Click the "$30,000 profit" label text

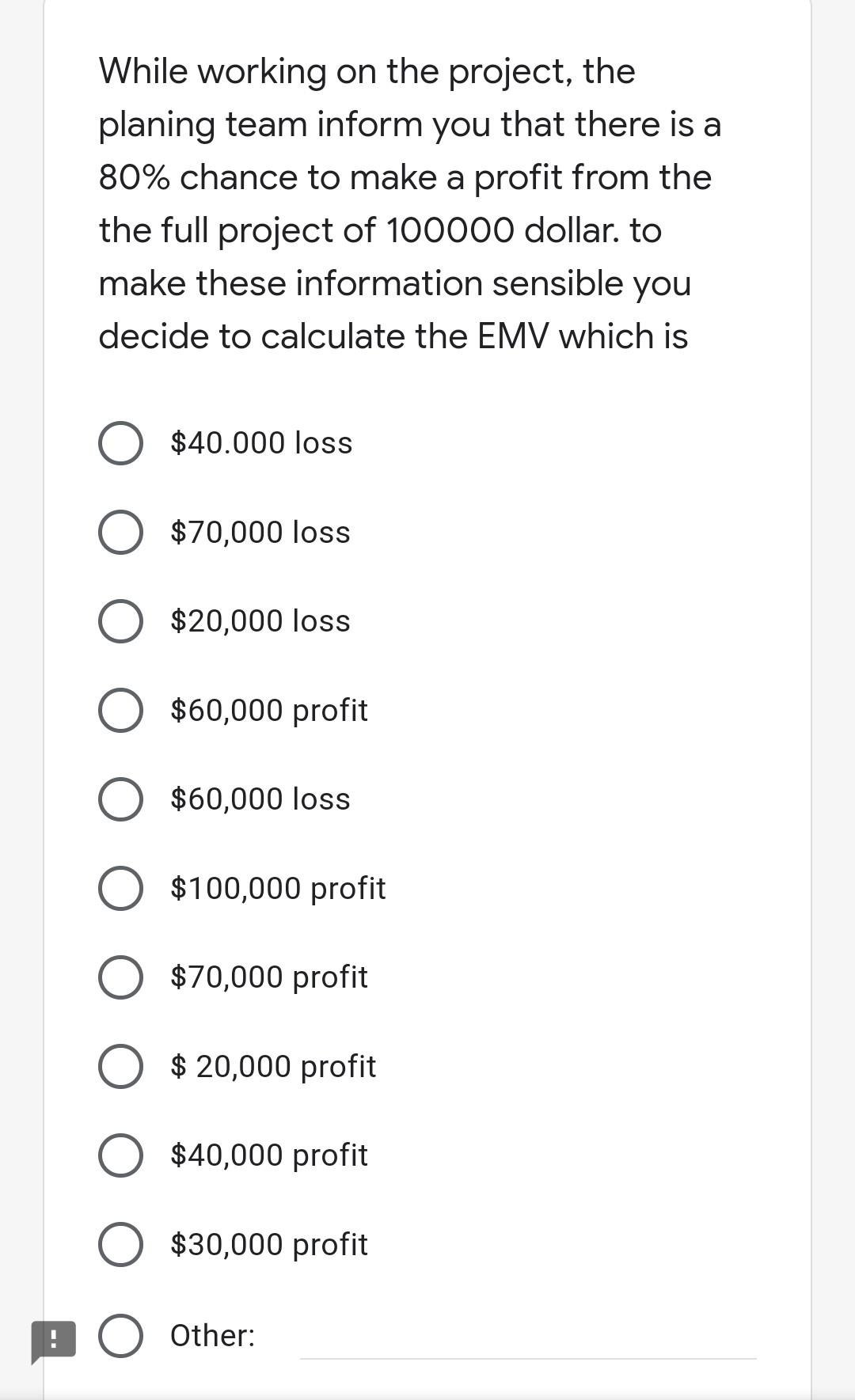(x=268, y=1245)
